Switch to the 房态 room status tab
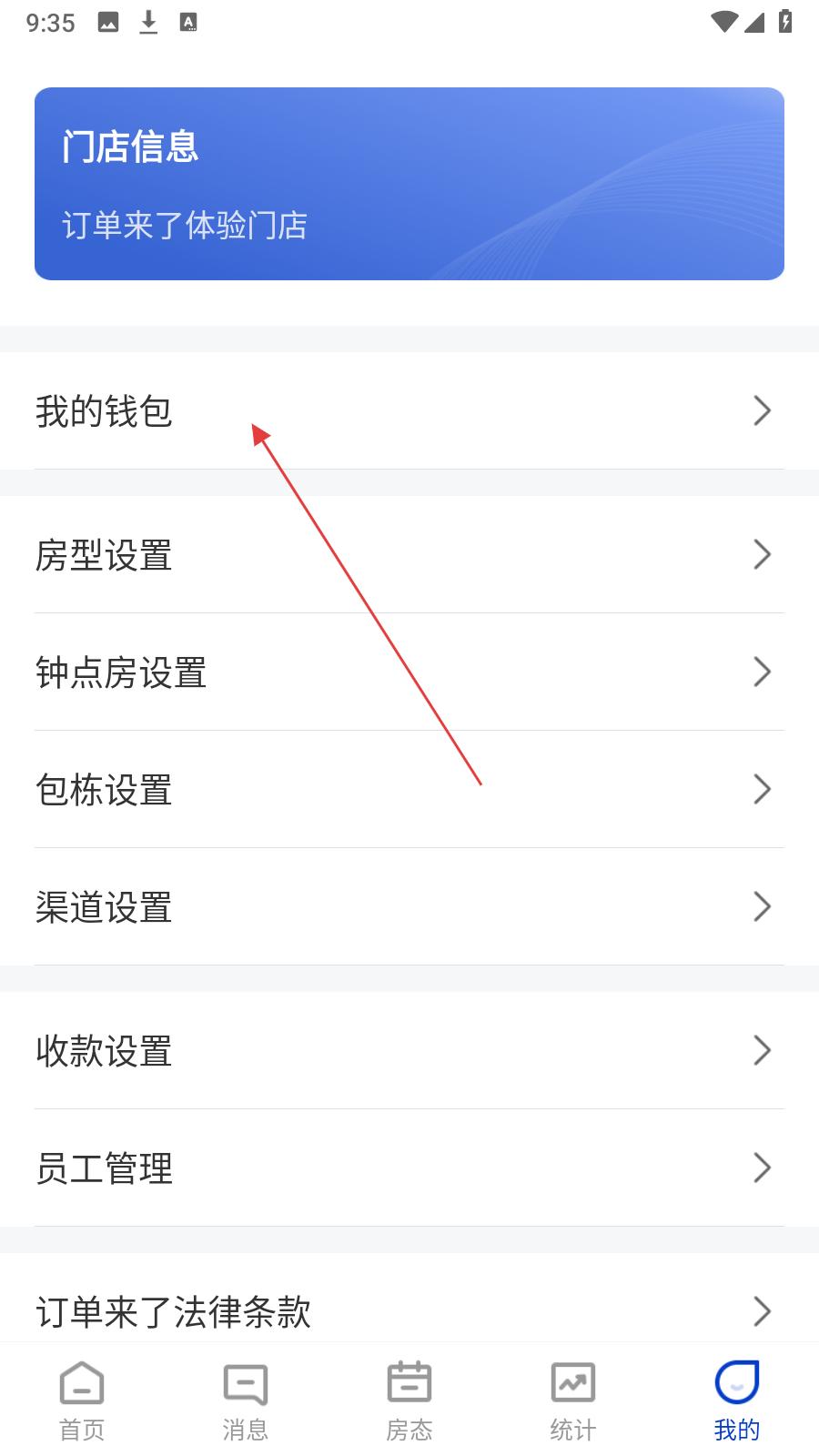Screen dimensions: 819x1456 coord(409,1401)
